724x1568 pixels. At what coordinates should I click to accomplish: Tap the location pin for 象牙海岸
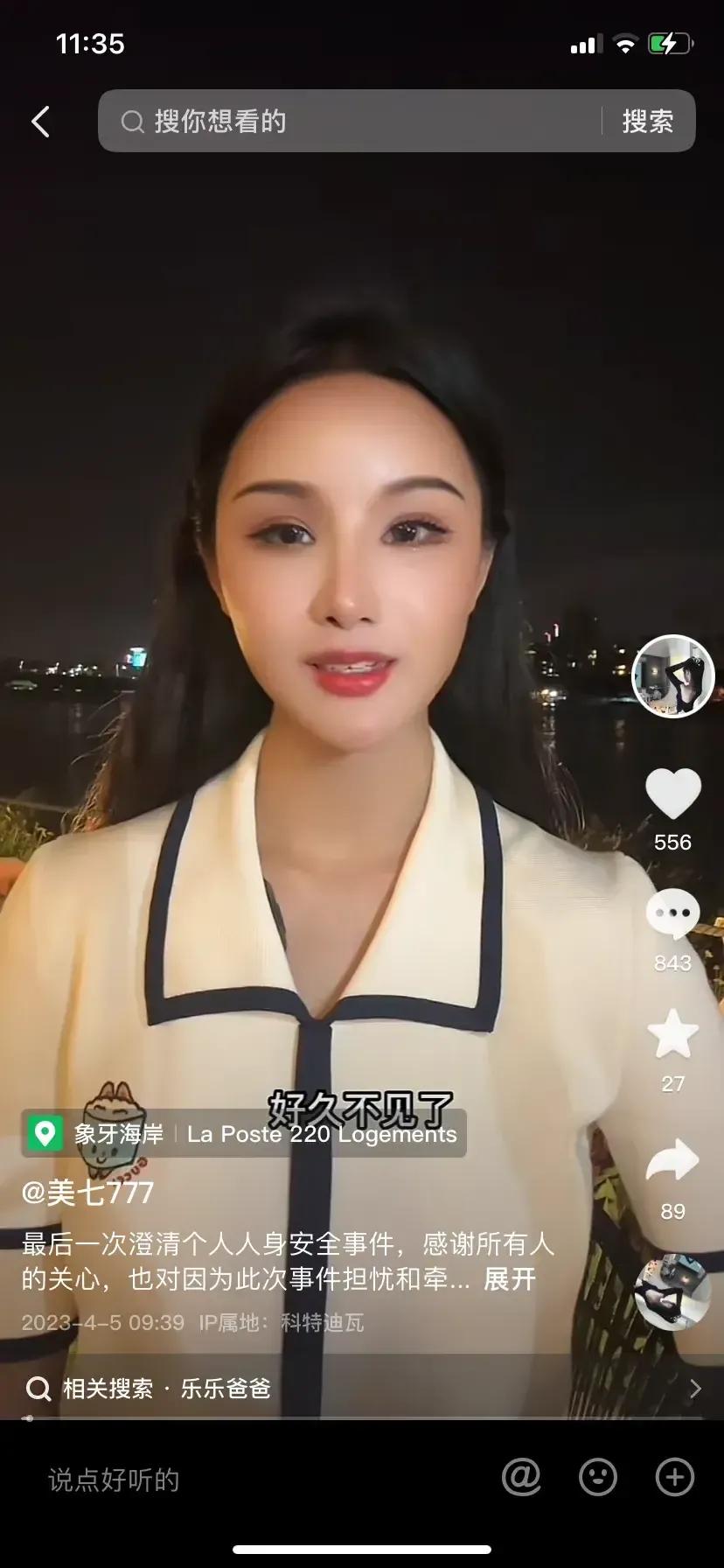click(x=44, y=1135)
